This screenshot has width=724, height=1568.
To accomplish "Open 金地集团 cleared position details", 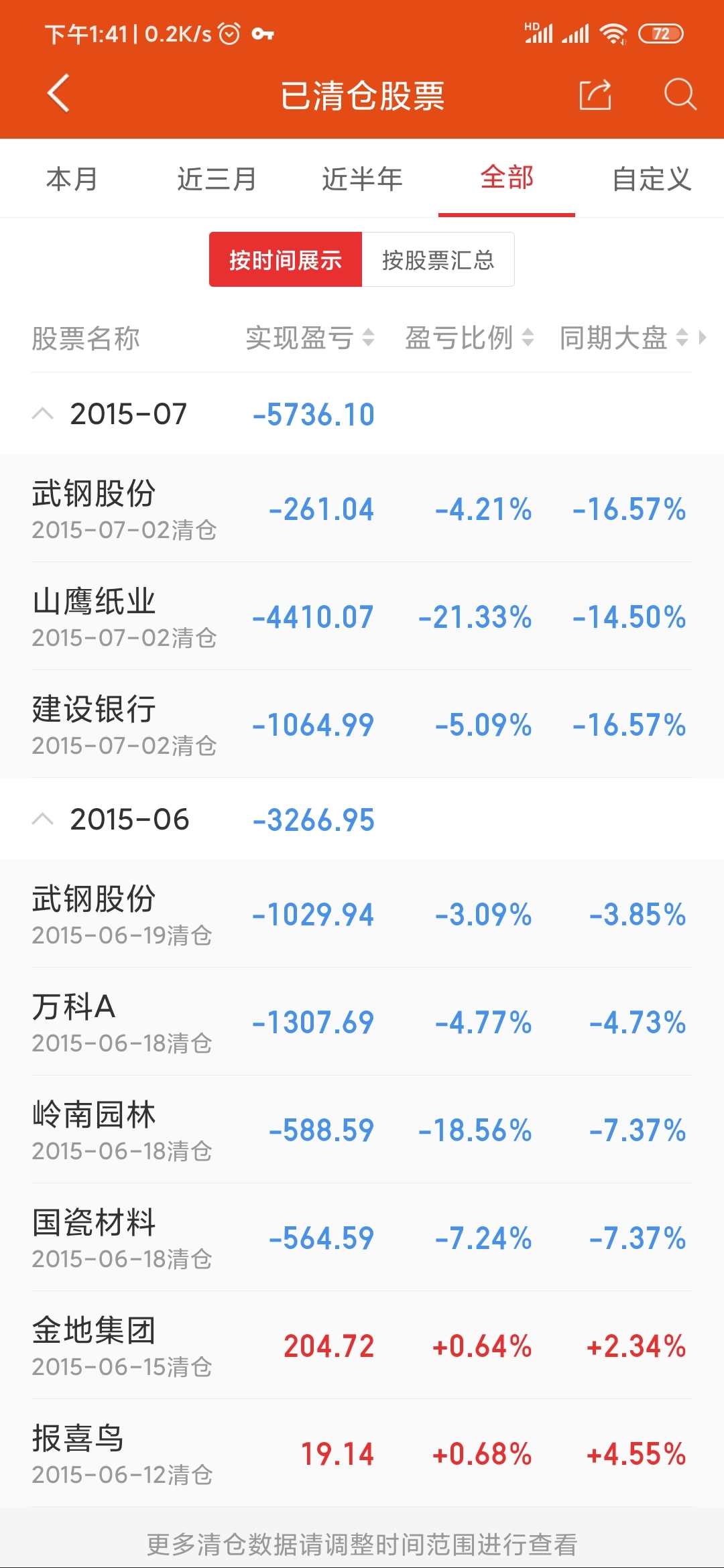I will pyautogui.click(x=362, y=1346).
